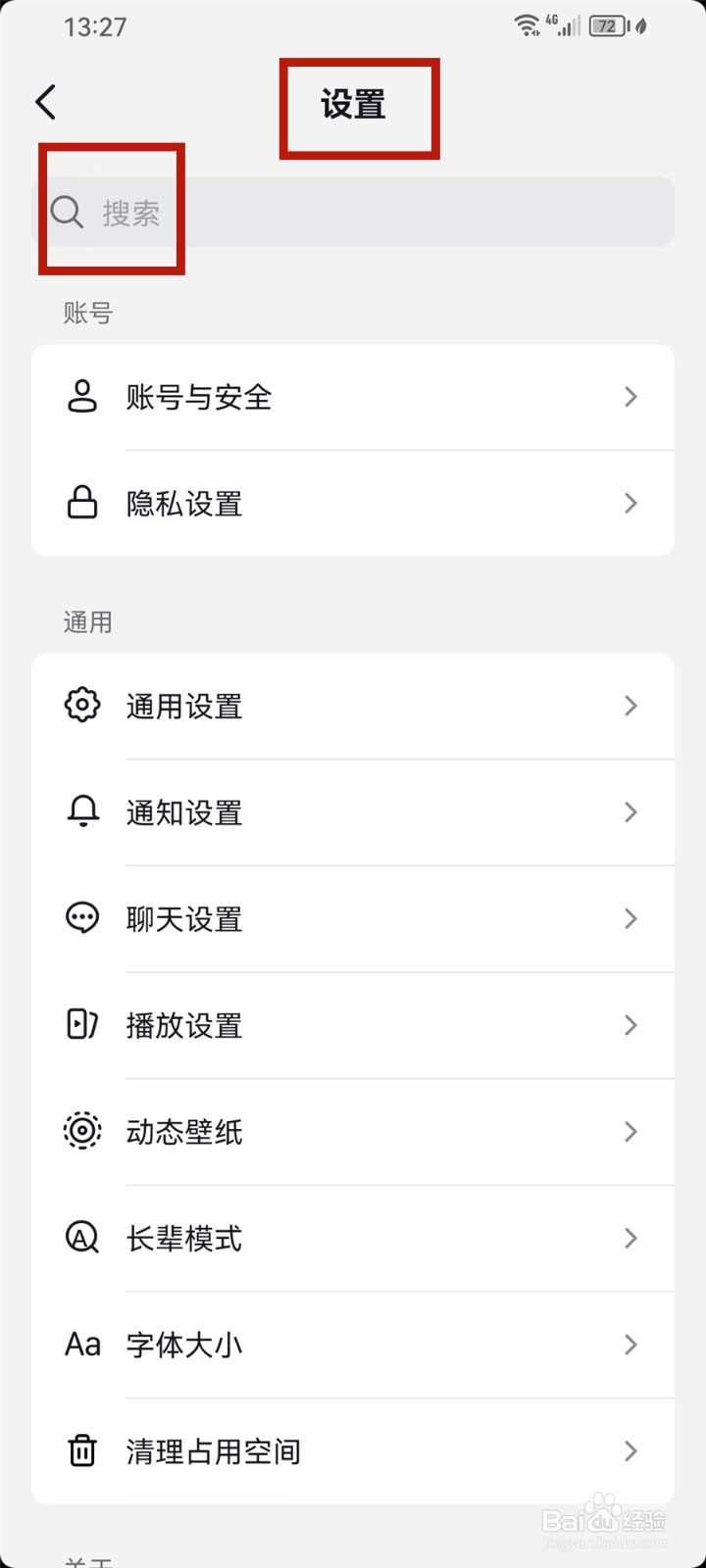This screenshot has height=1568, width=706.
Task: Open 聊天设置
Action: coord(353,919)
